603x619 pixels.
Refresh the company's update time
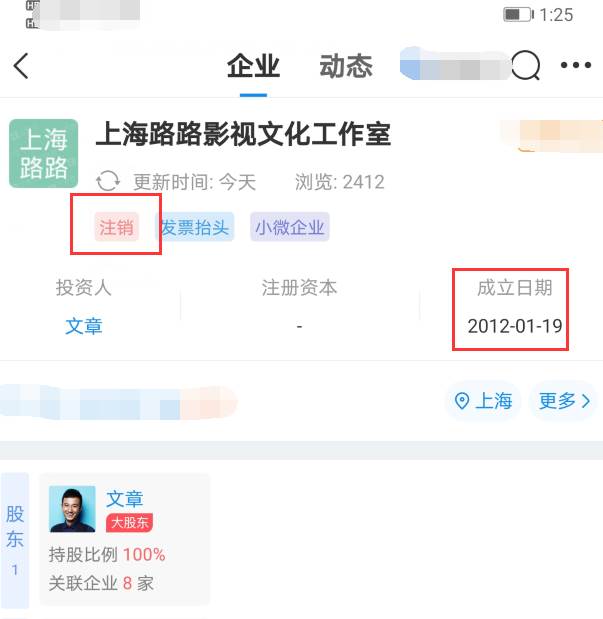(108, 181)
